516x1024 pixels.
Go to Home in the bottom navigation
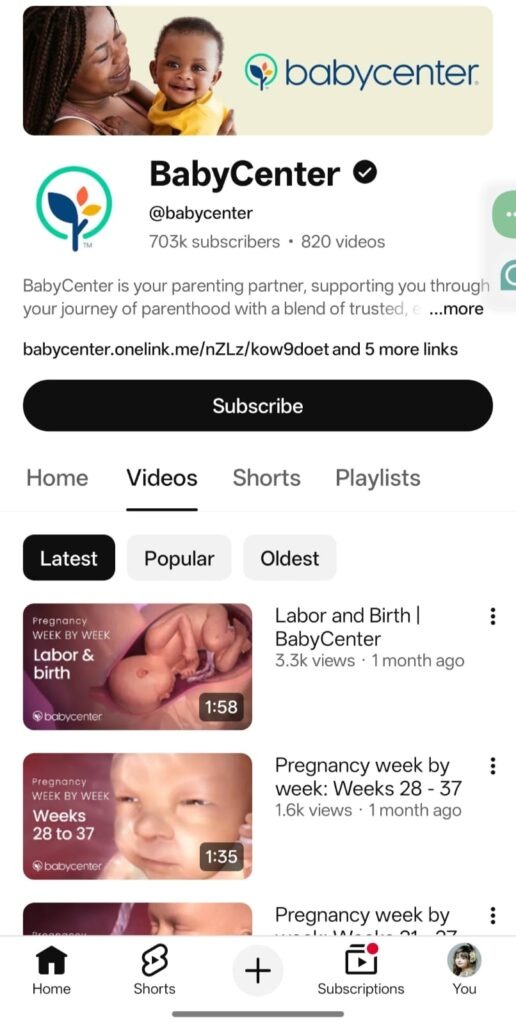click(x=51, y=971)
